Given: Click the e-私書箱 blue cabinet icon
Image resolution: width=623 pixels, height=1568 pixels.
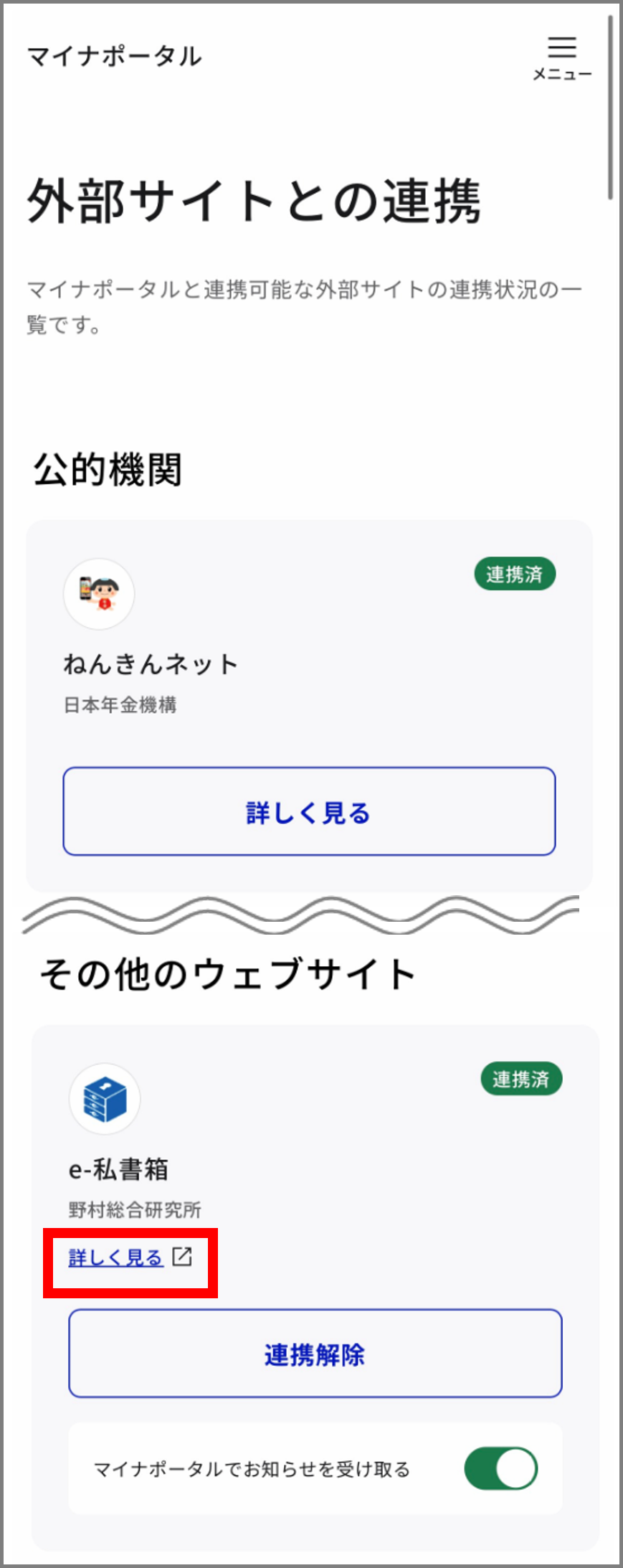Looking at the screenshot, I should [x=105, y=1099].
